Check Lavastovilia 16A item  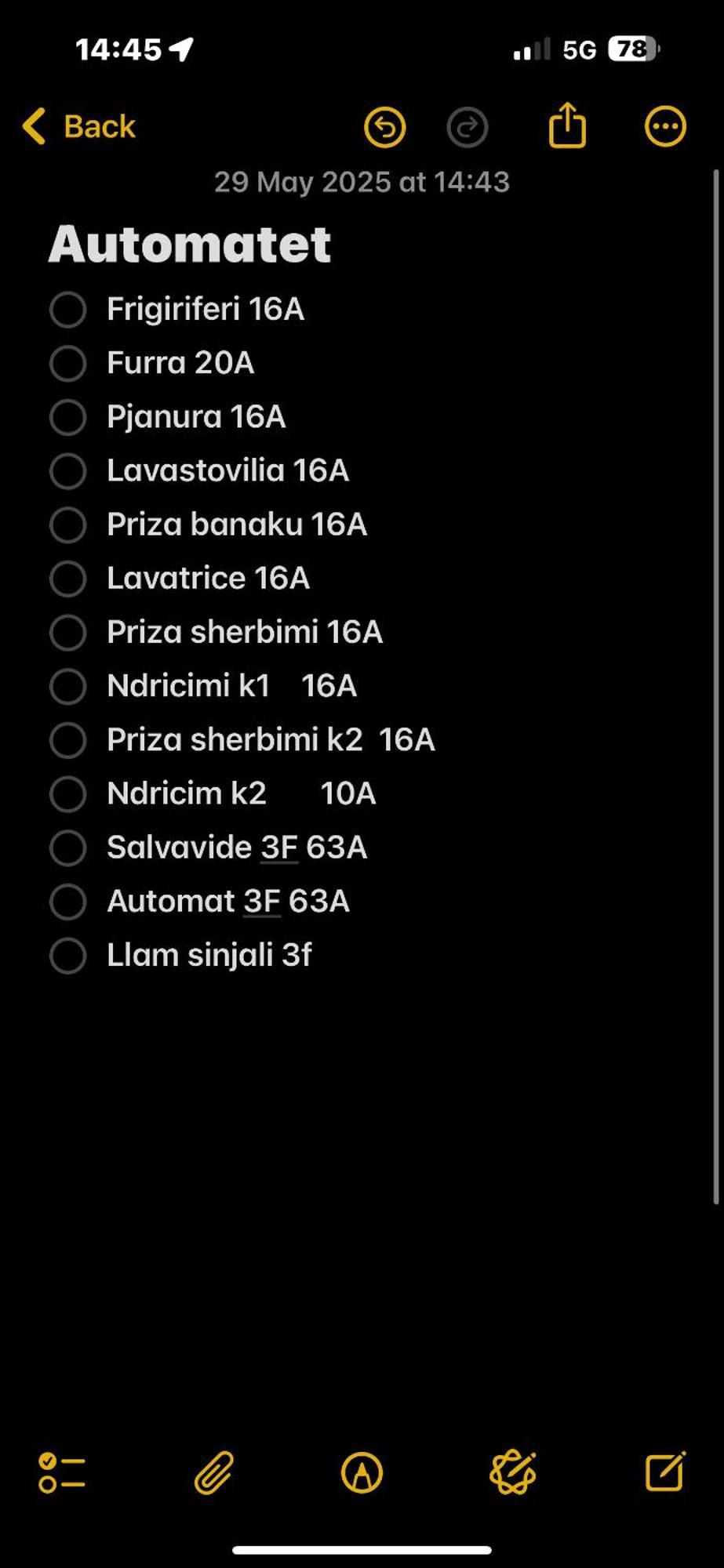coord(68,471)
